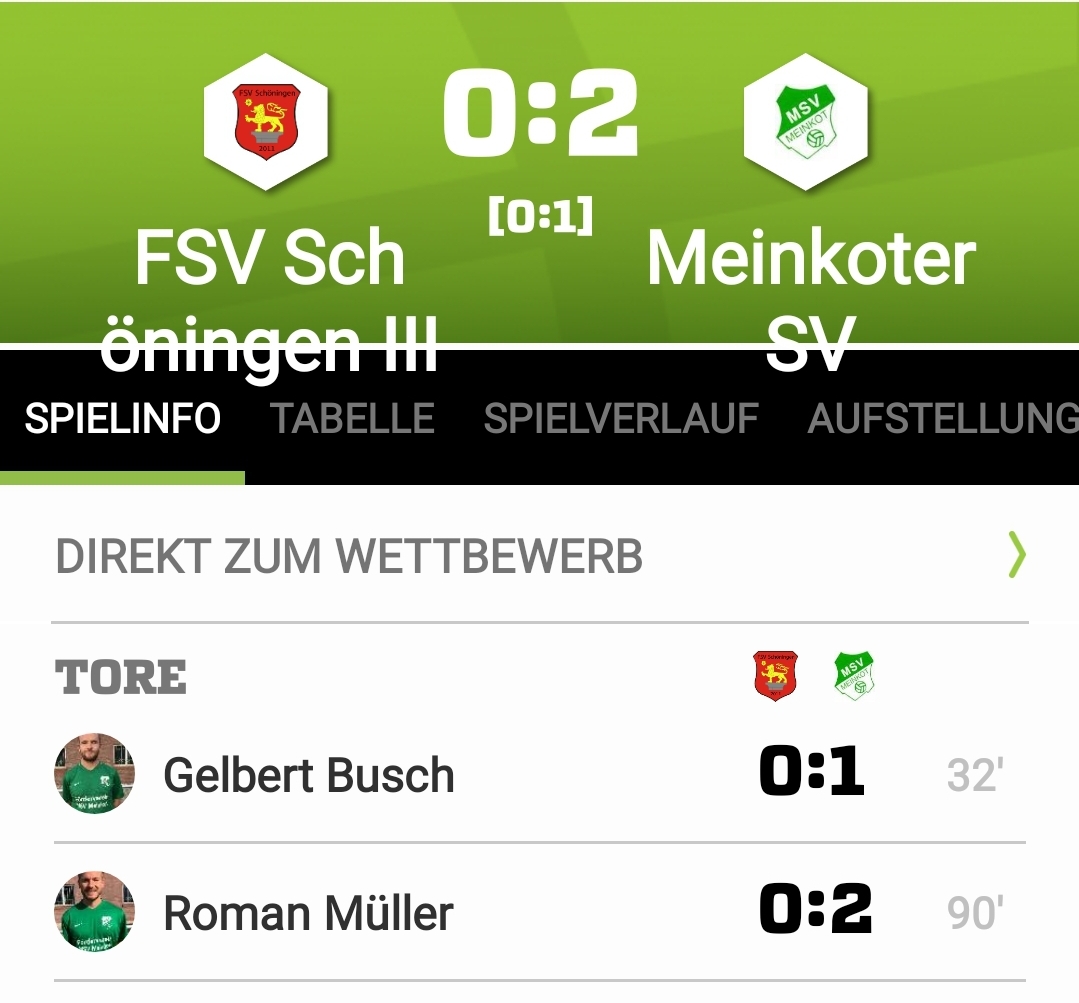View goal scorer Roman Müller

point(308,913)
